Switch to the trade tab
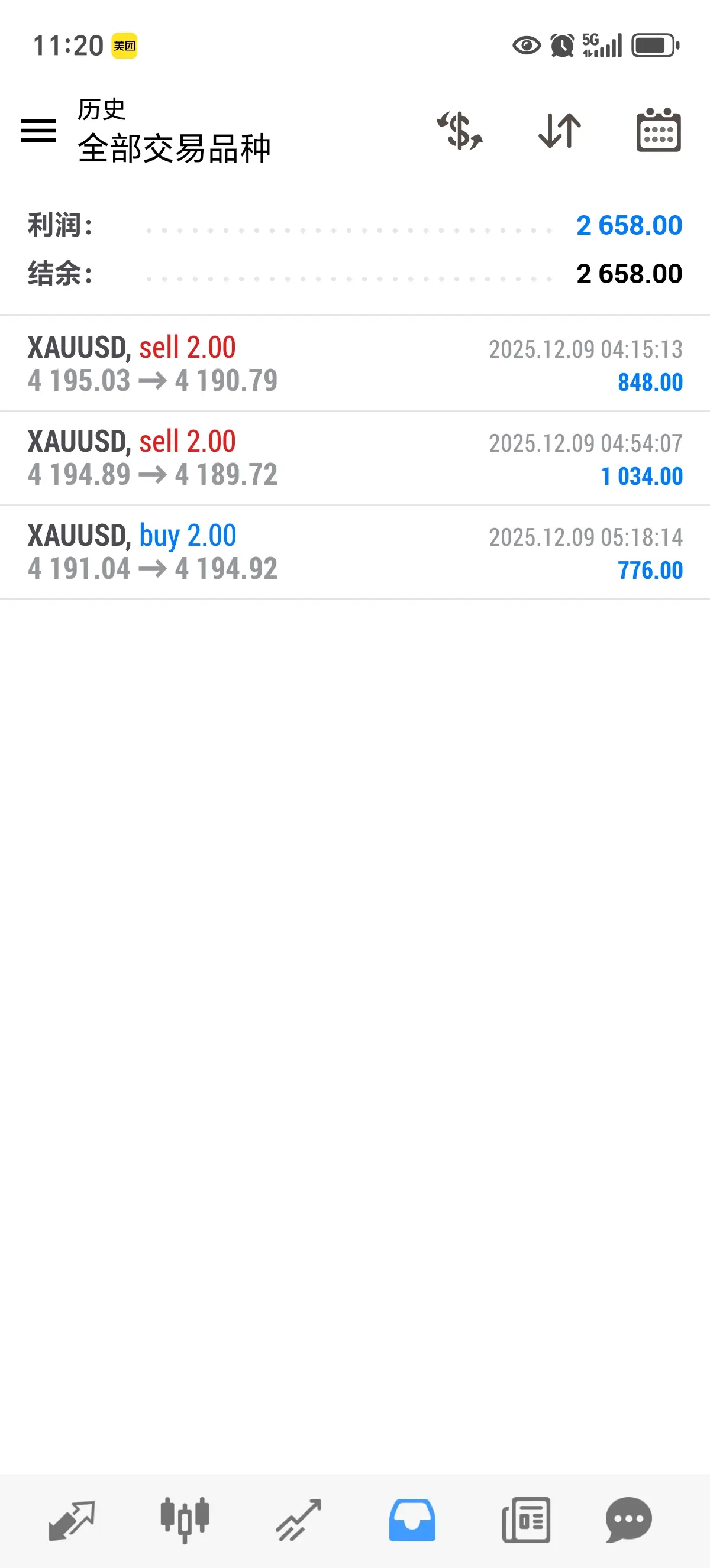This screenshot has height=1568, width=710. 298,1520
